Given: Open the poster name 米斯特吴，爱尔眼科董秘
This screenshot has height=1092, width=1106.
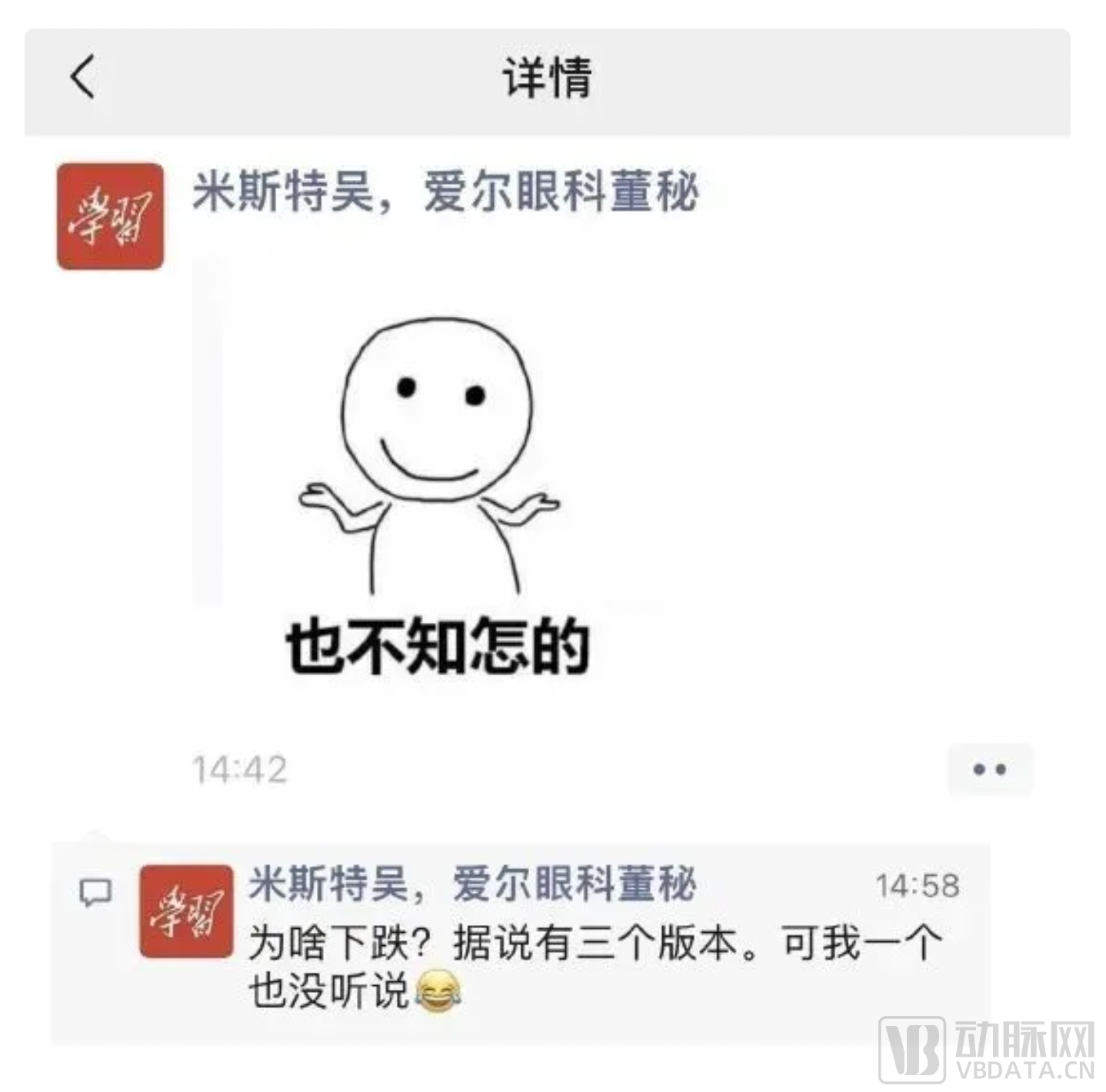Looking at the screenshot, I should 445,191.
